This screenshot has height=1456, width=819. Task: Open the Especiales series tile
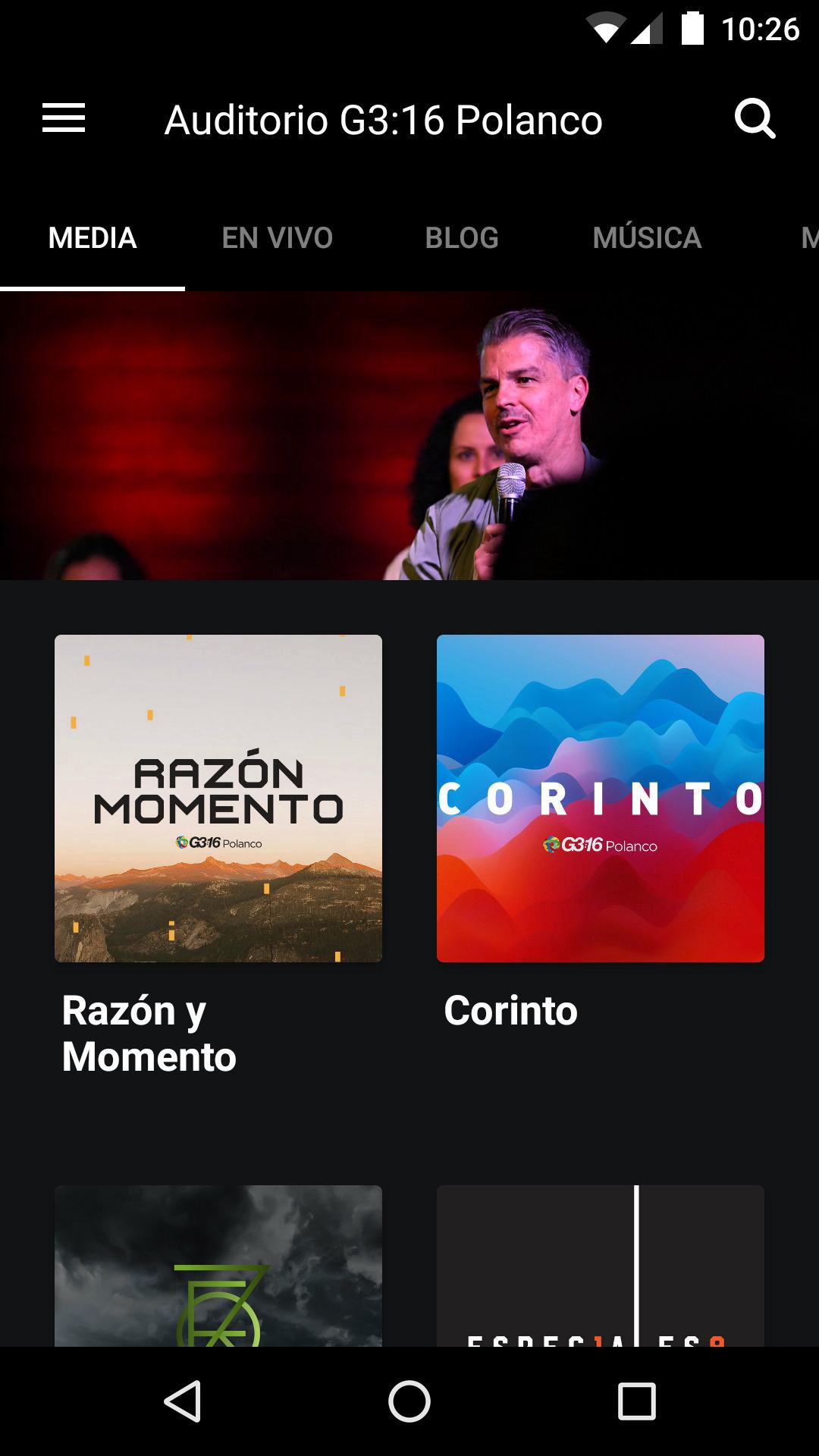pyautogui.click(x=601, y=1266)
